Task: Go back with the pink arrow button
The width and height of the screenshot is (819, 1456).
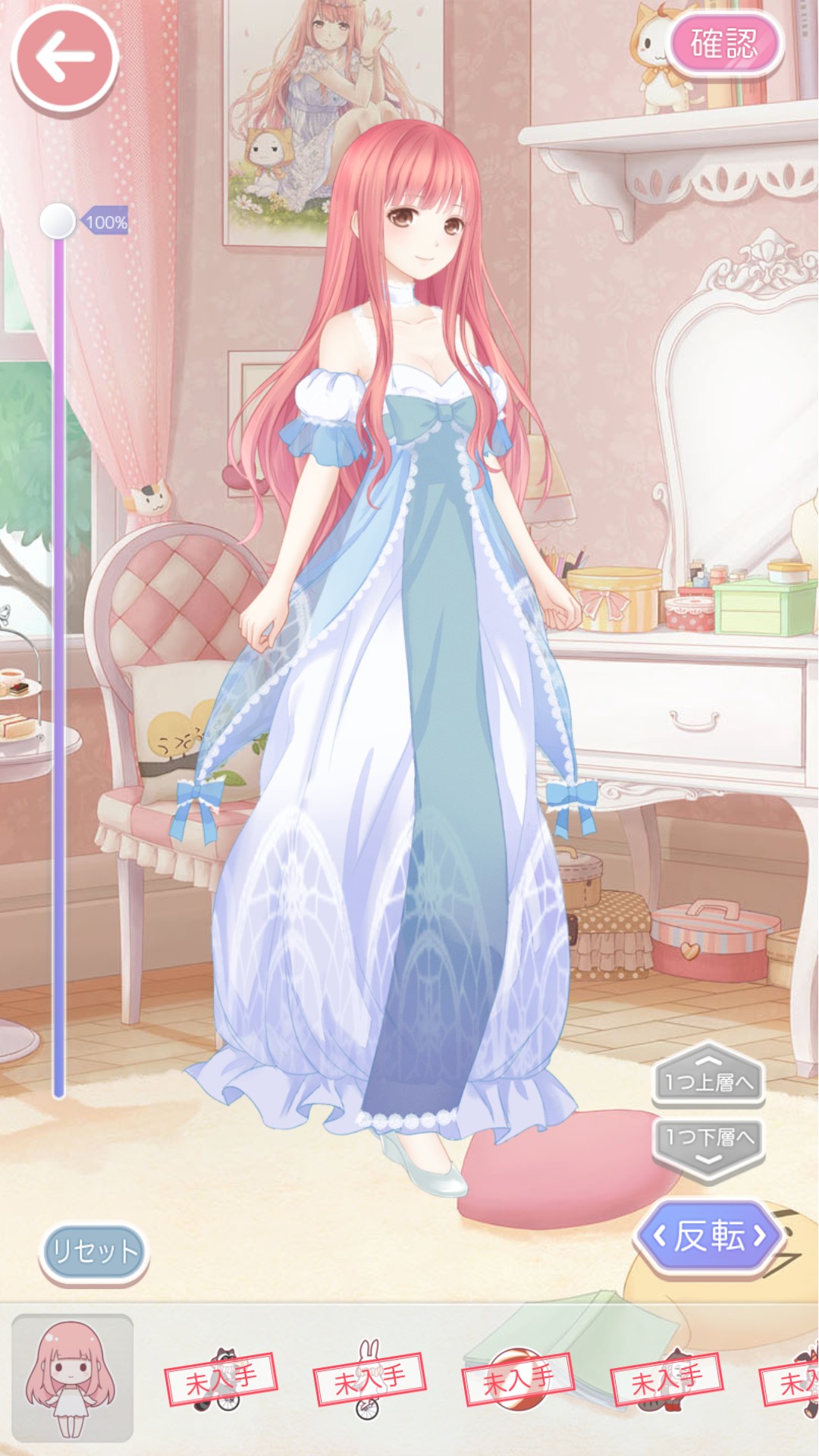Action: pos(64,57)
